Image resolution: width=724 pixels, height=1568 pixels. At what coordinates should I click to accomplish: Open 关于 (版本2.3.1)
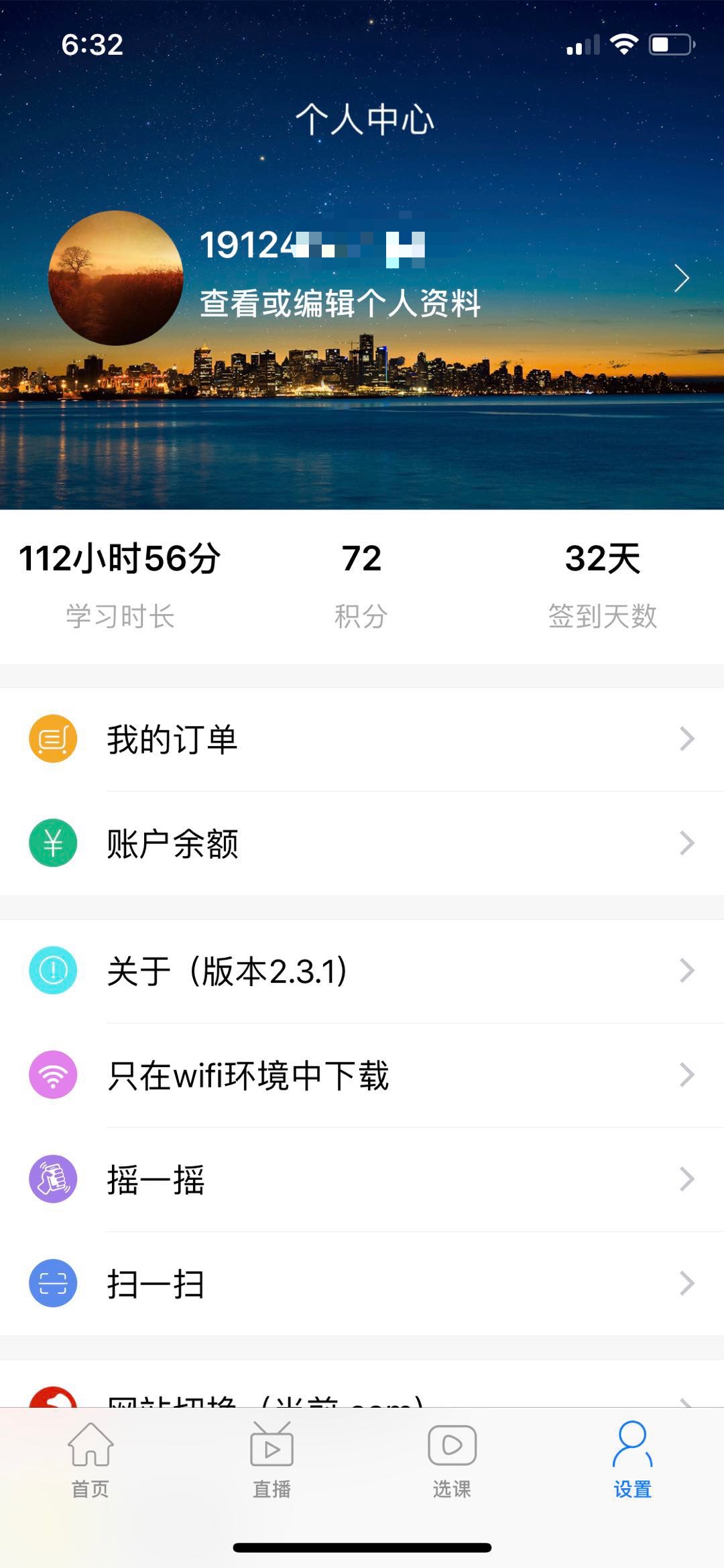(x=362, y=971)
